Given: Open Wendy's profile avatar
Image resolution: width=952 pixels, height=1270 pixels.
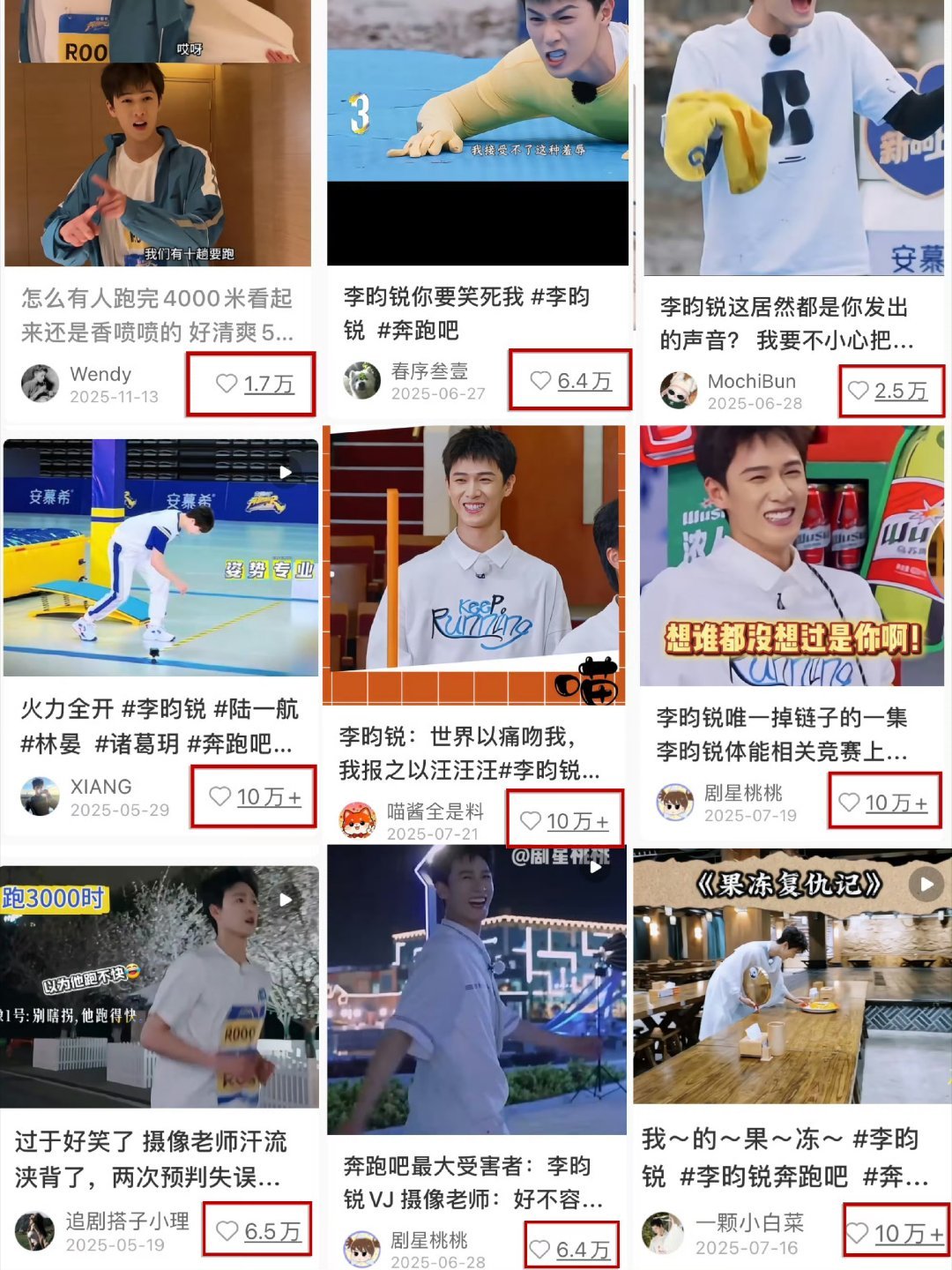Looking at the screenshot, I should [39, 384].
